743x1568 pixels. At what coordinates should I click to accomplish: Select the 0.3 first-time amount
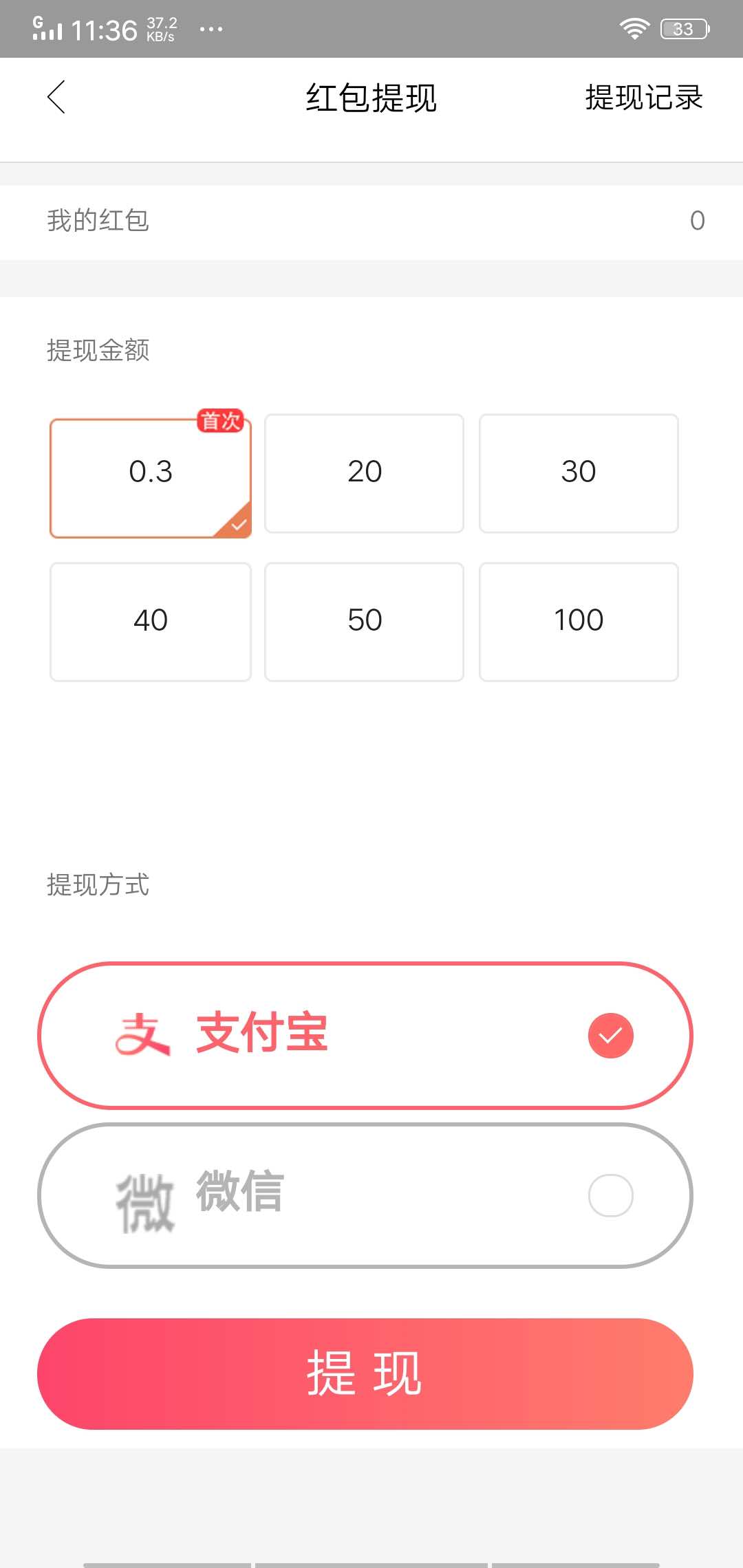(x=150, y=472)
